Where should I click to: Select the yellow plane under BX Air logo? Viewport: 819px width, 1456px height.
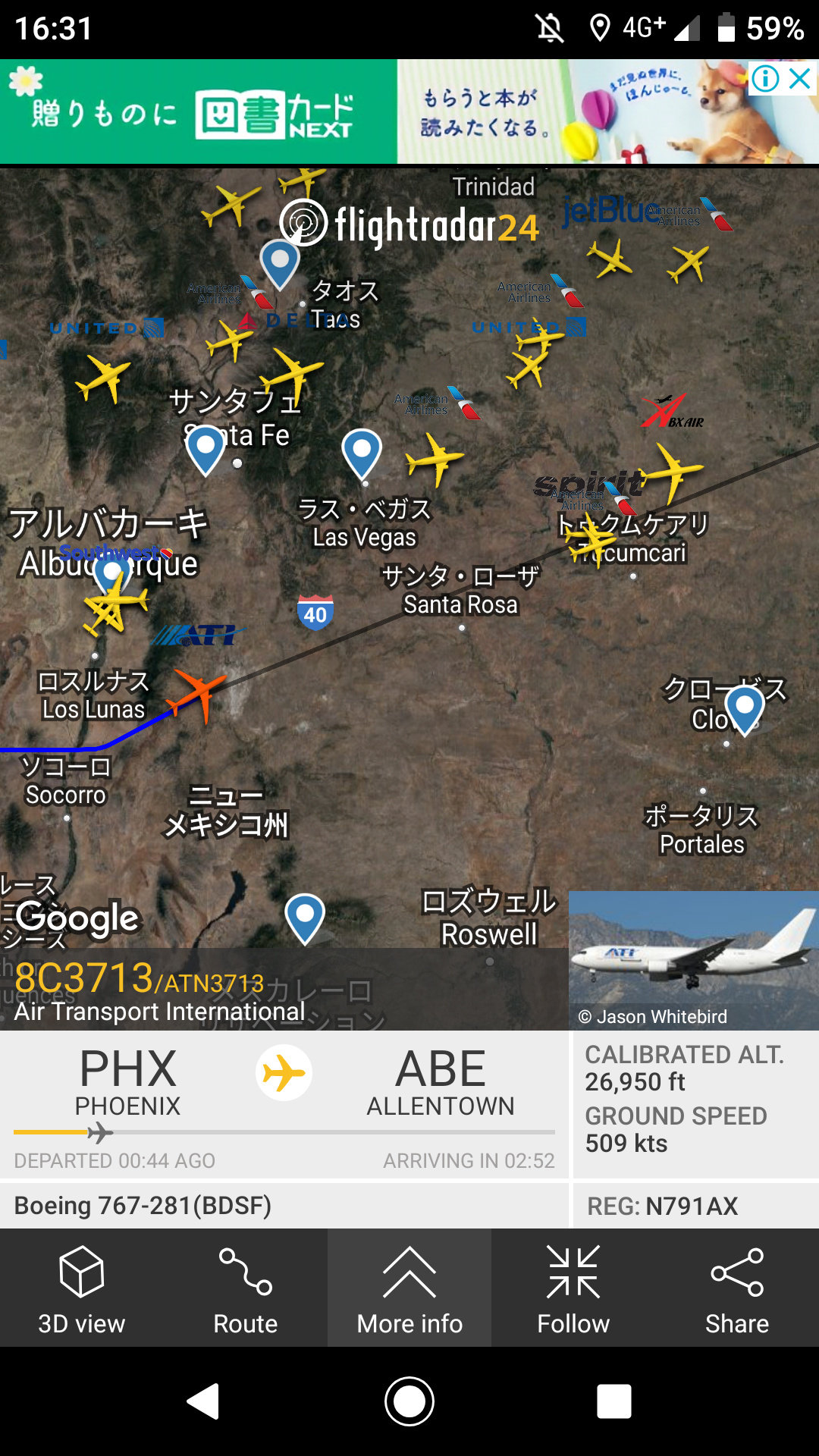pos(670,472)
